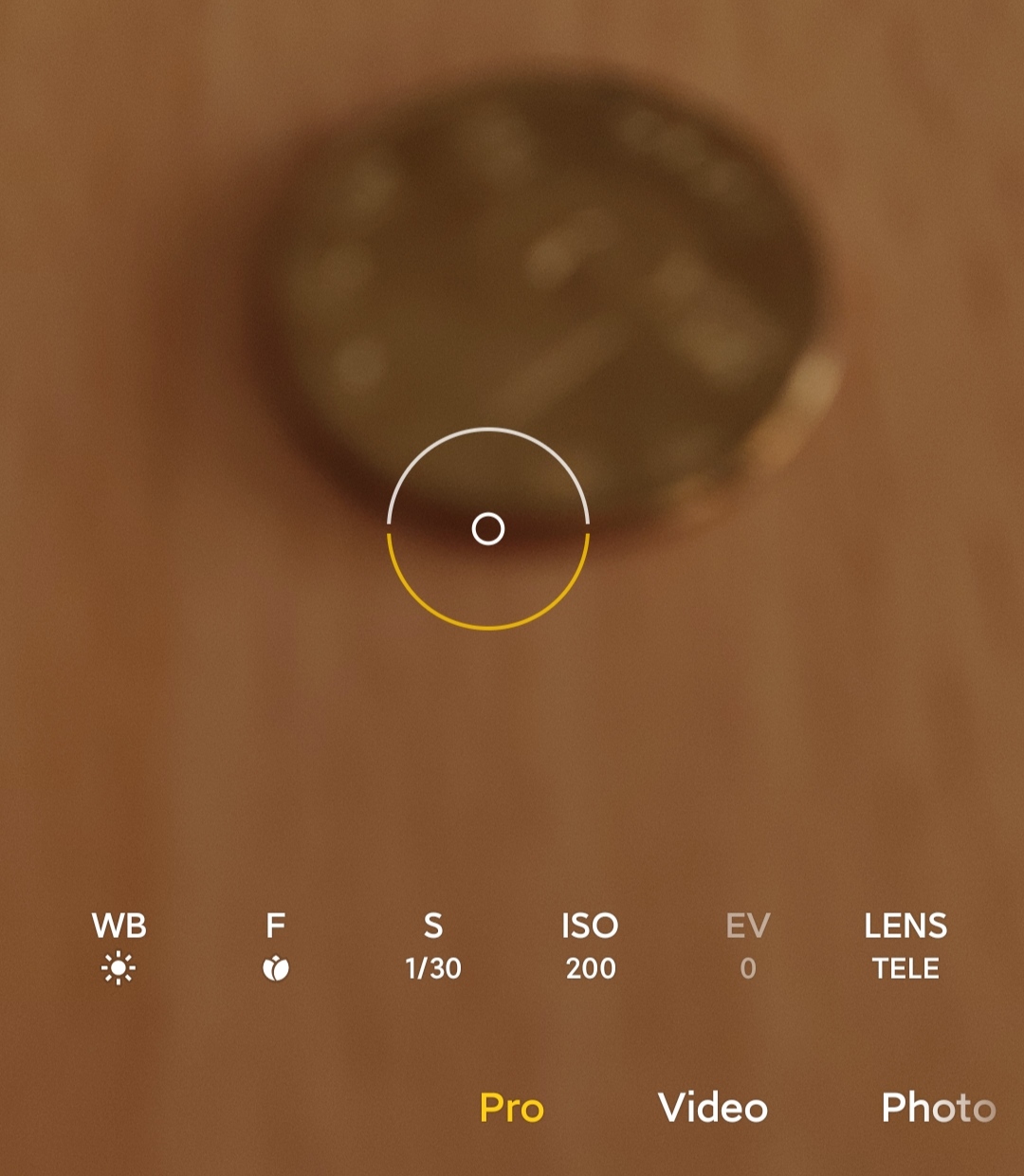Open the ISO 200 setting

(590, 946)
